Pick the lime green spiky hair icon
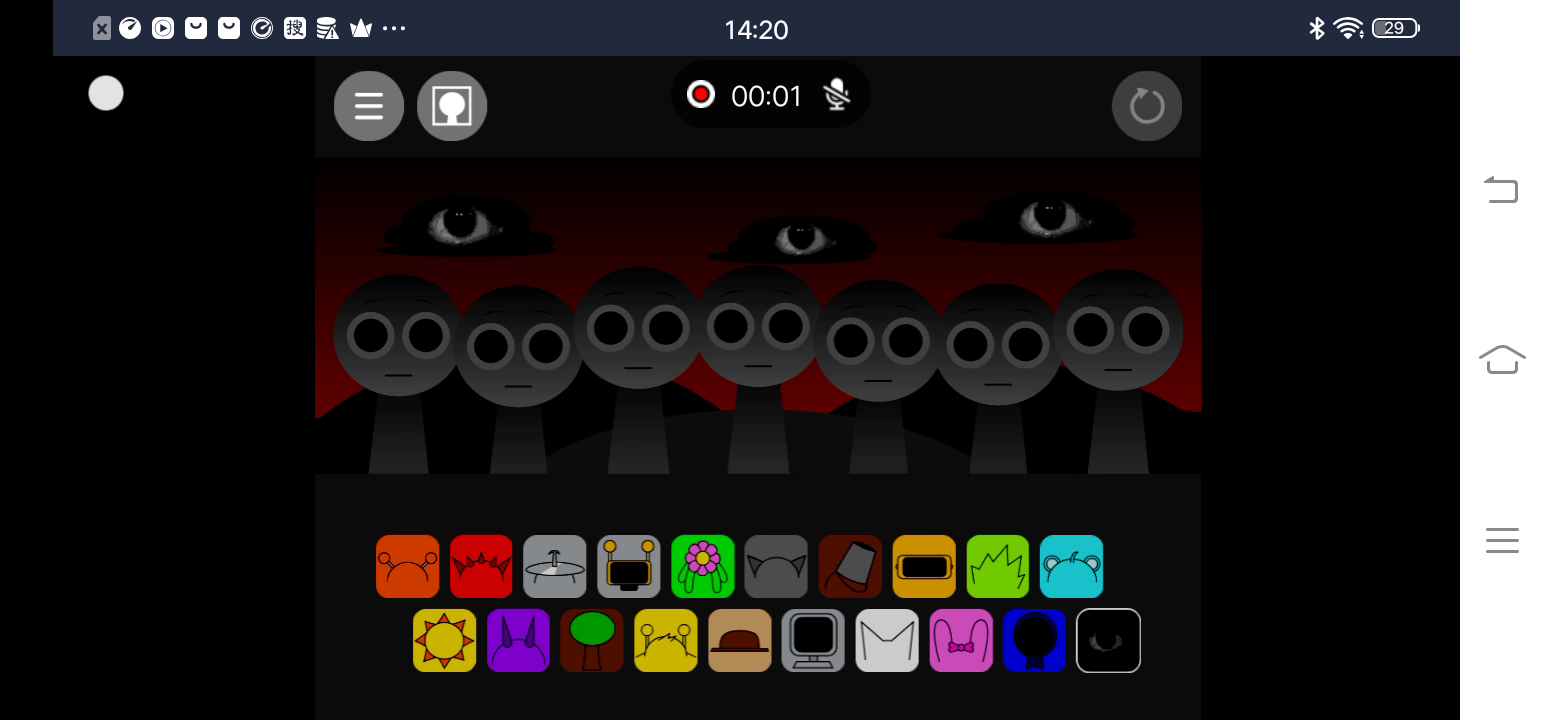 (998, 567)
